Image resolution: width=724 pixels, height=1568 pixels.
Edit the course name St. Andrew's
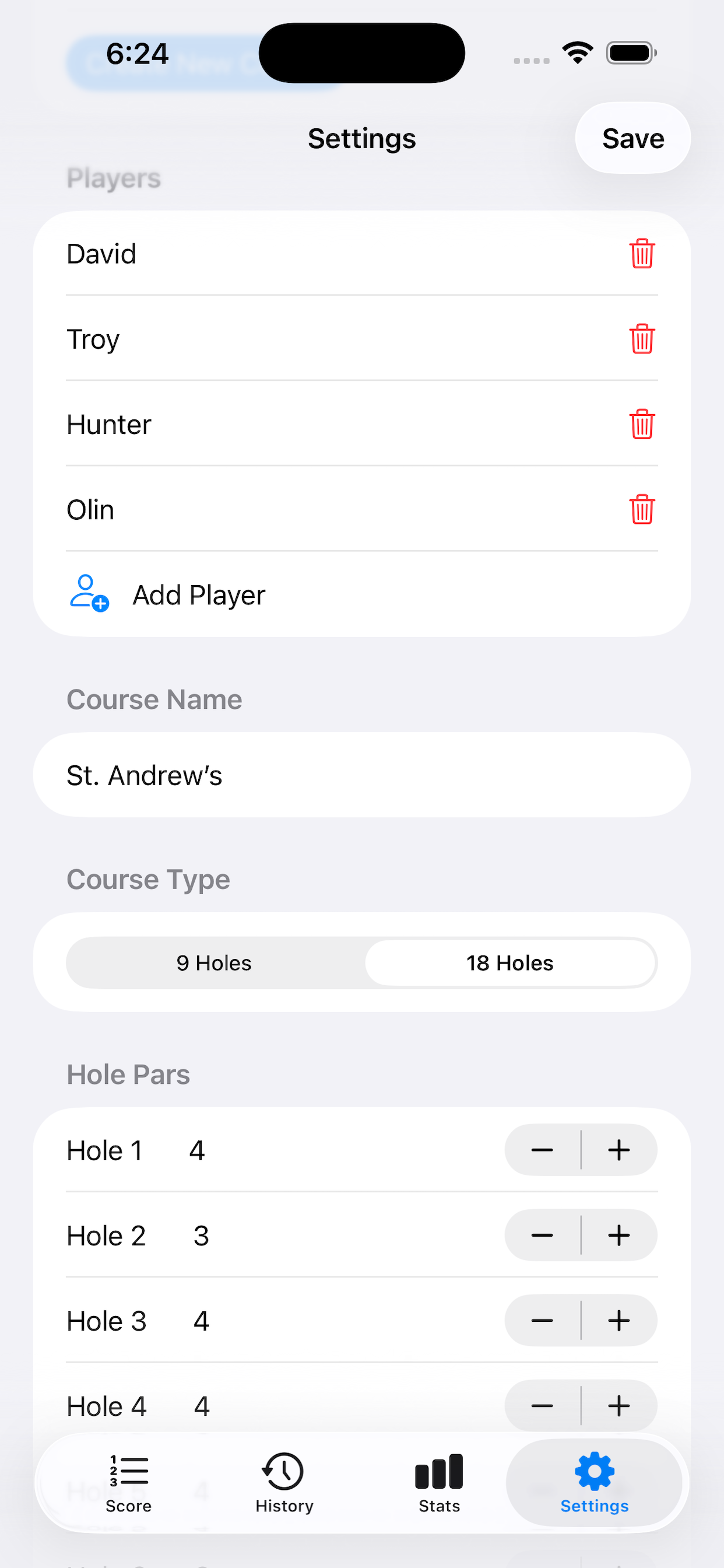pos(361,775)
